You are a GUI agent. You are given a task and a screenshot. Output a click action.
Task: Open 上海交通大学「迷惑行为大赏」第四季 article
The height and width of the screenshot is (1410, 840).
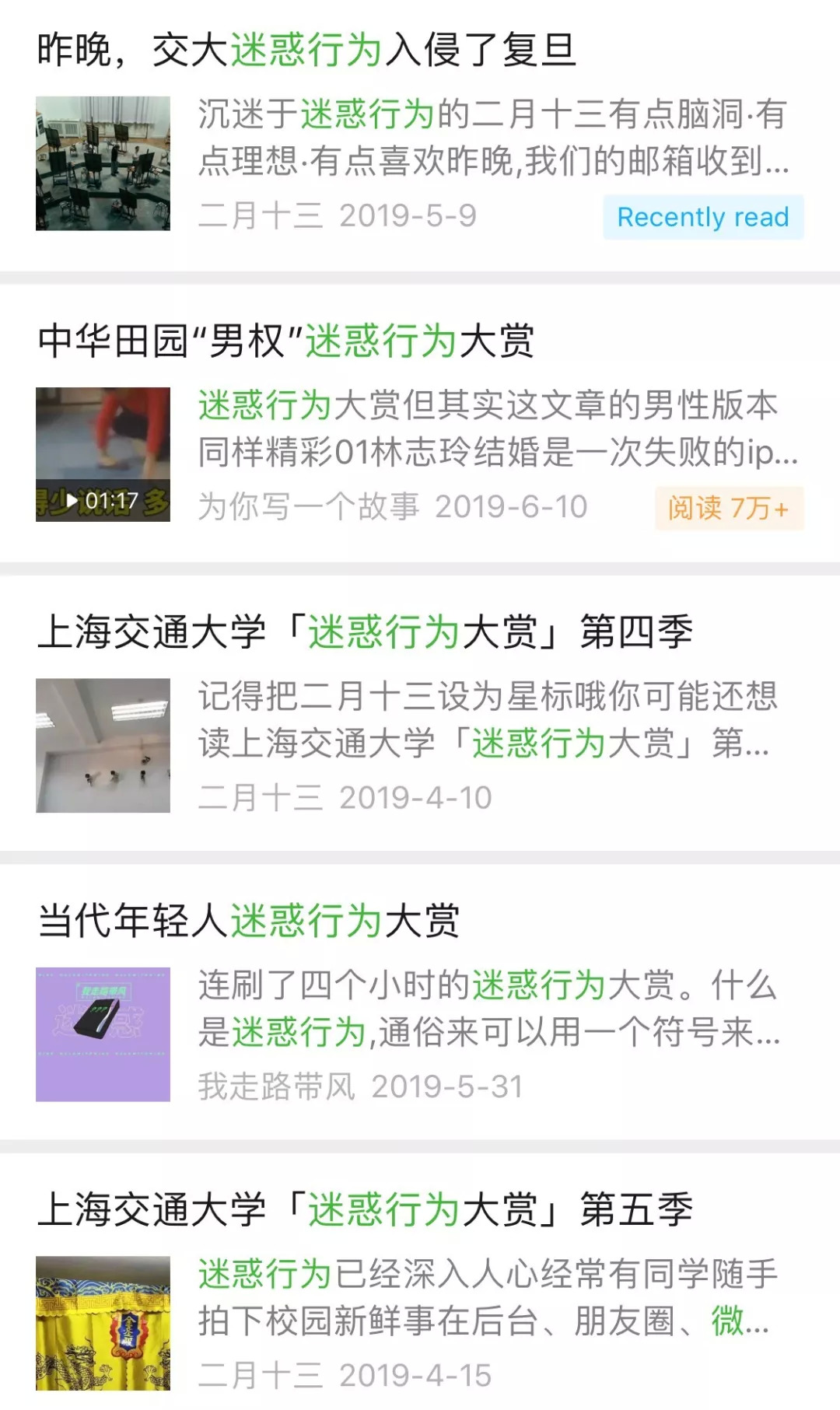click(x=365, y=631)
